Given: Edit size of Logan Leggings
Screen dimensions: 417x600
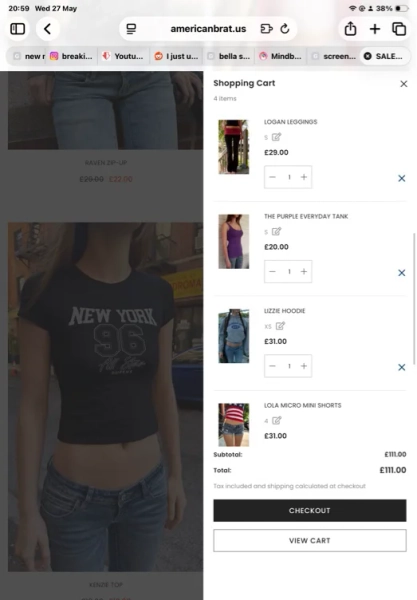Looking at the screenshot, I should pyautogui.click(x=276, y=137).
